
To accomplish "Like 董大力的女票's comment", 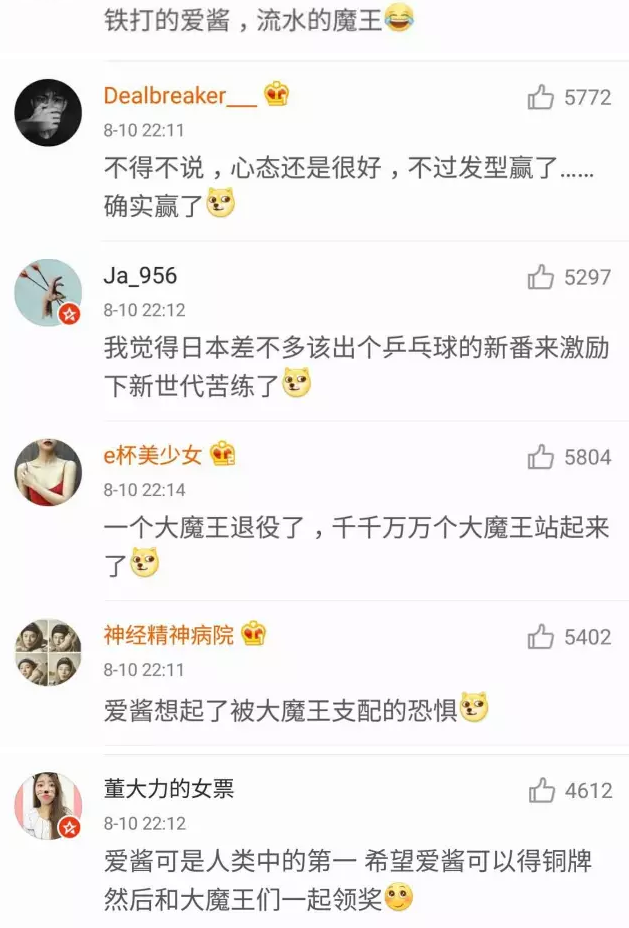I will pyautogui.click(x=541, y=791).
